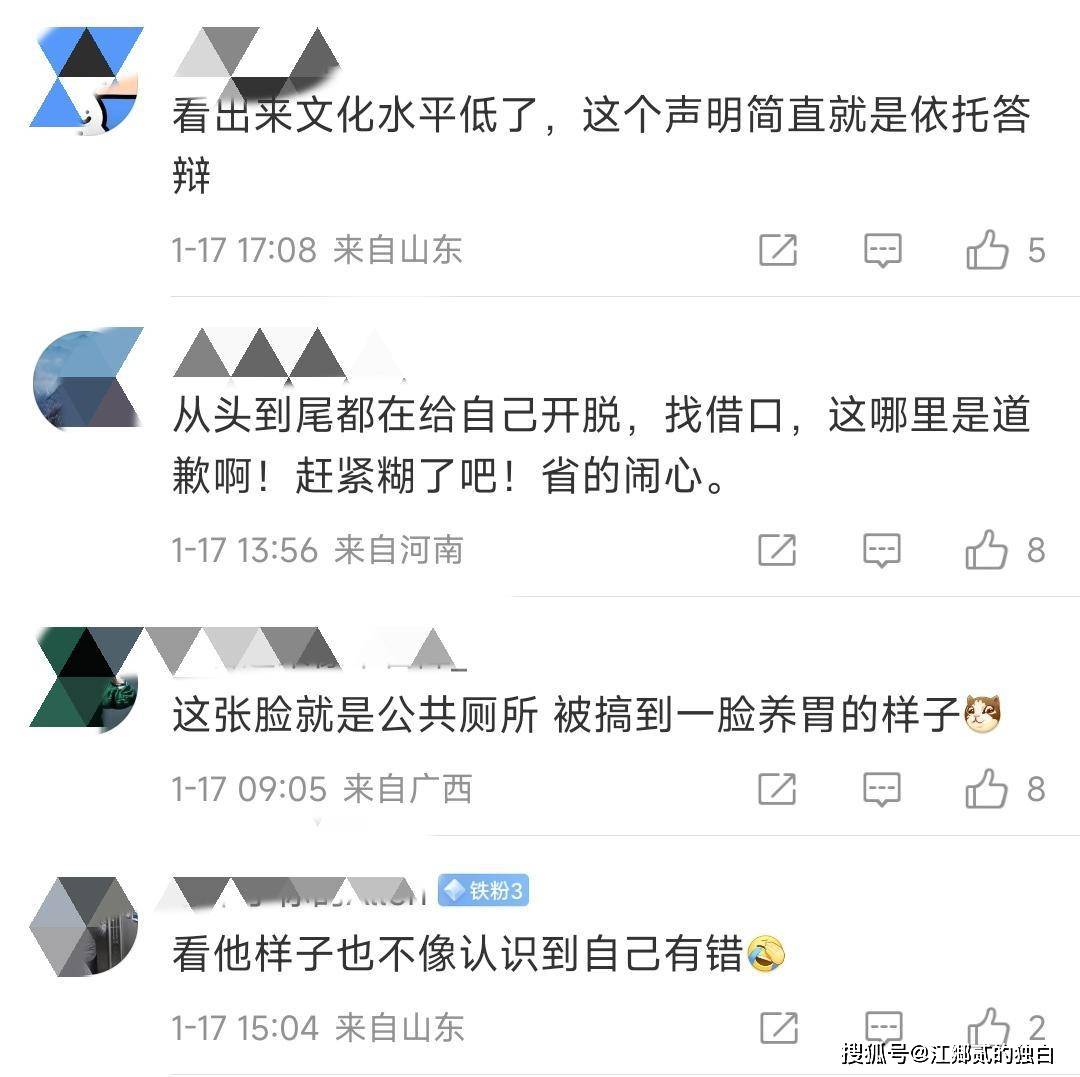This screenshot has height=1077, width=1080.
Task: Tap the 铁粉3 fan badge
Action: coord(484,890)
